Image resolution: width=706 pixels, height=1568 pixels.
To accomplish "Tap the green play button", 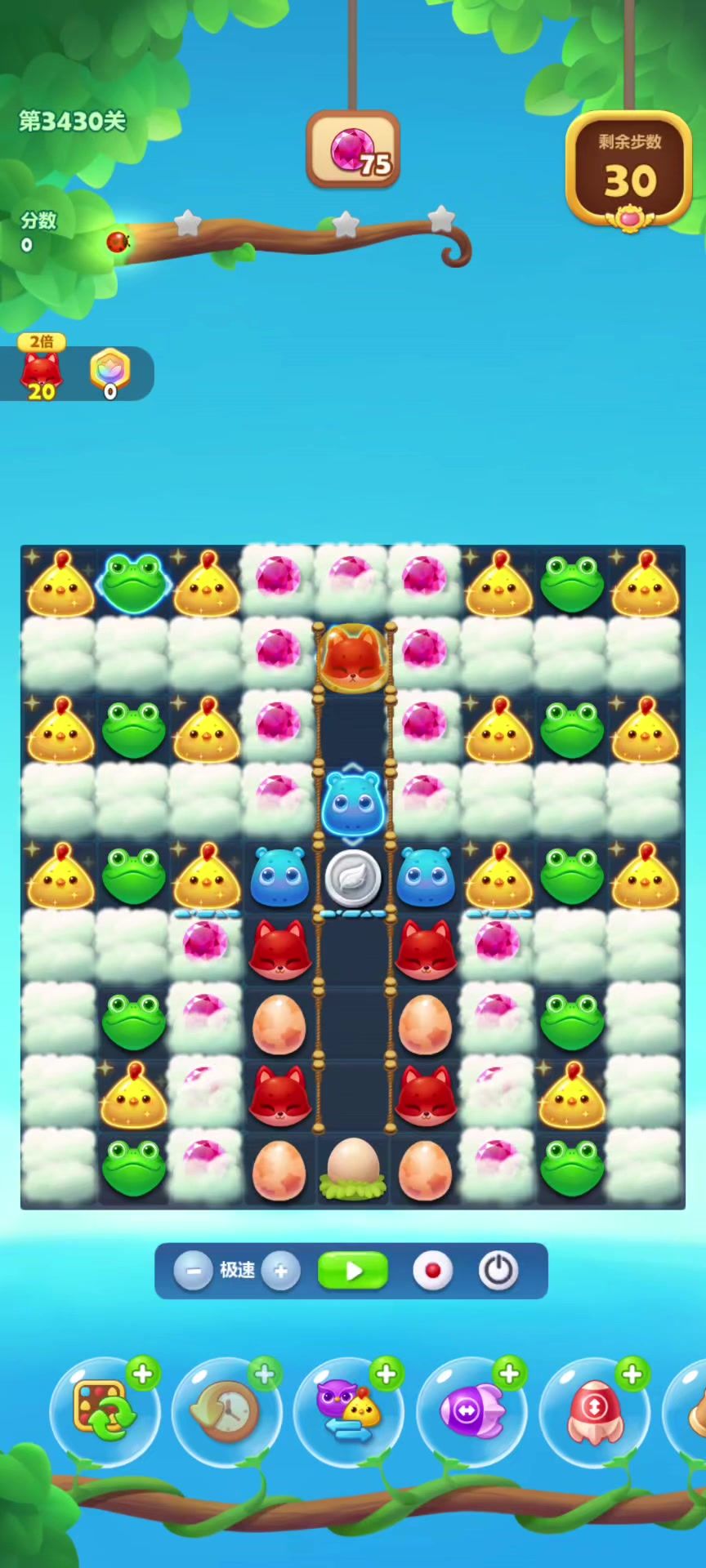I will click(x=353, y=1271).
